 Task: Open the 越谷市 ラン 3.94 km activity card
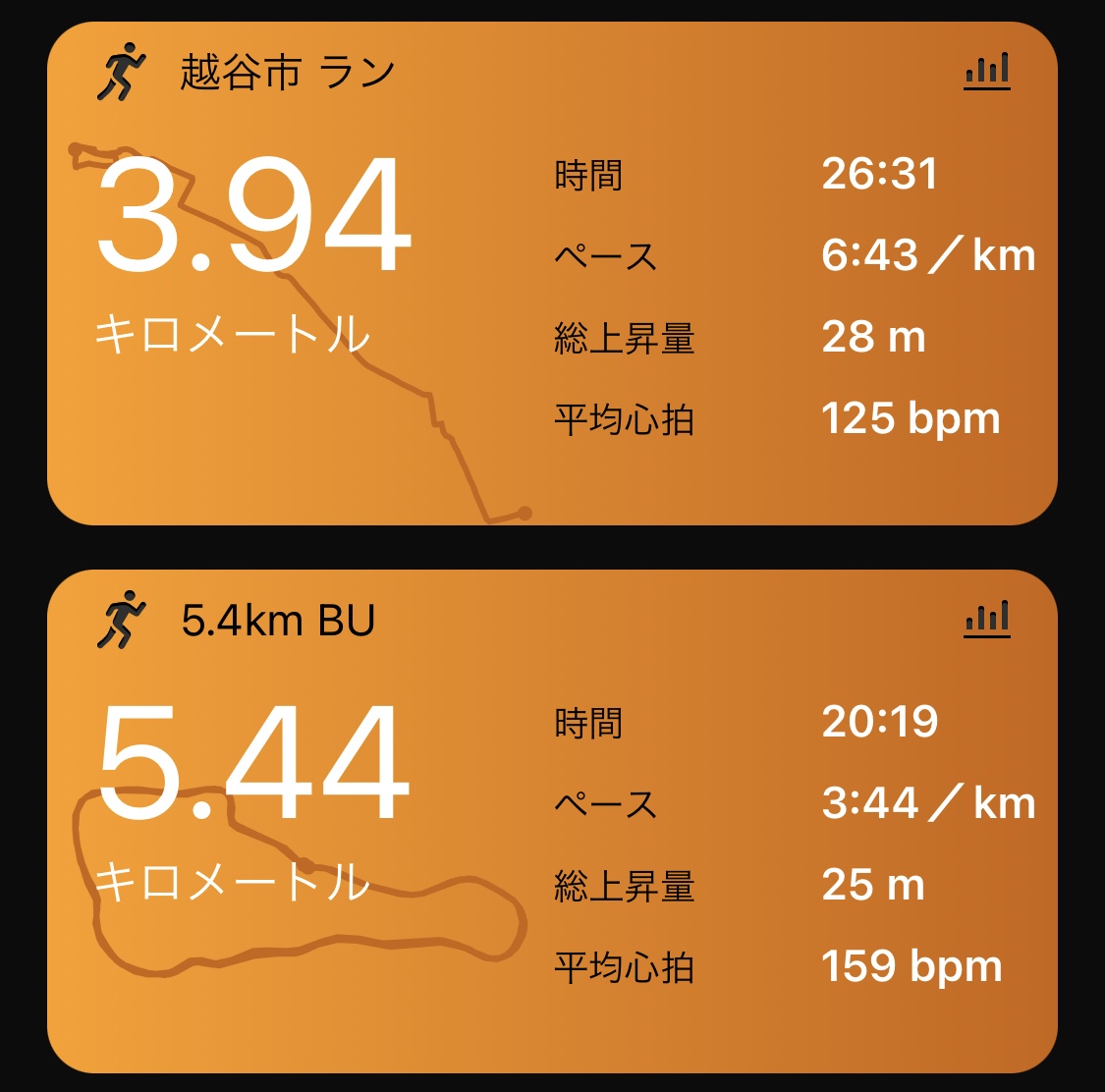(x=550, y=275)
